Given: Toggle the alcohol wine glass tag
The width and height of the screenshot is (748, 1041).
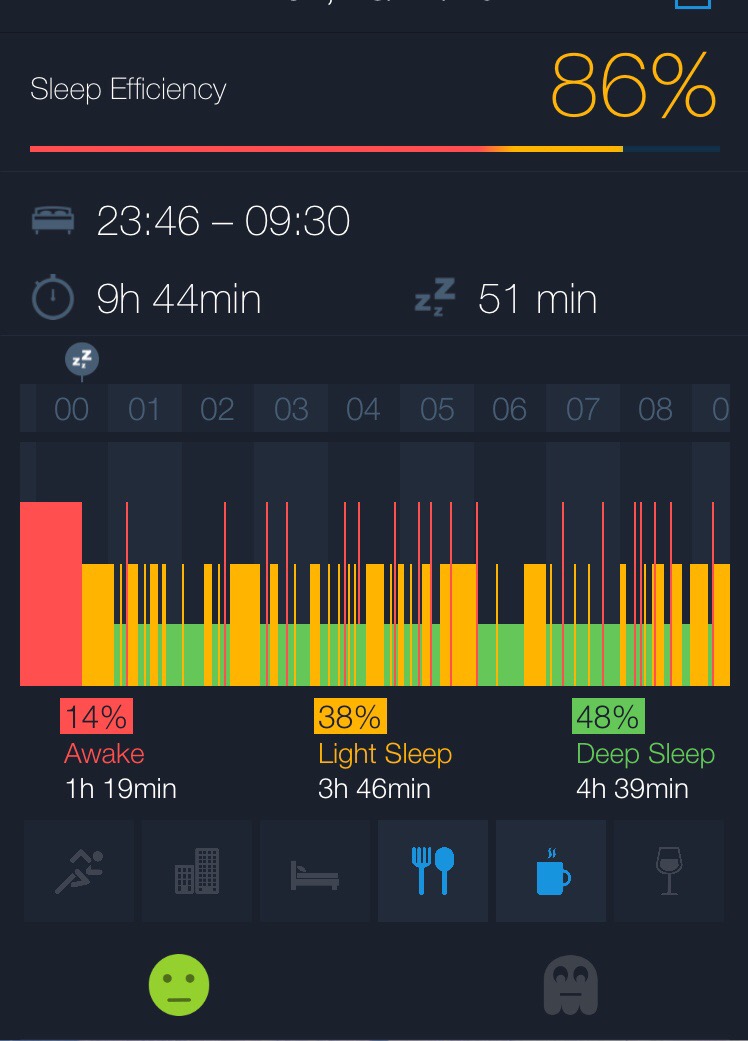Looking at the screenshot, I should [668, 871].
